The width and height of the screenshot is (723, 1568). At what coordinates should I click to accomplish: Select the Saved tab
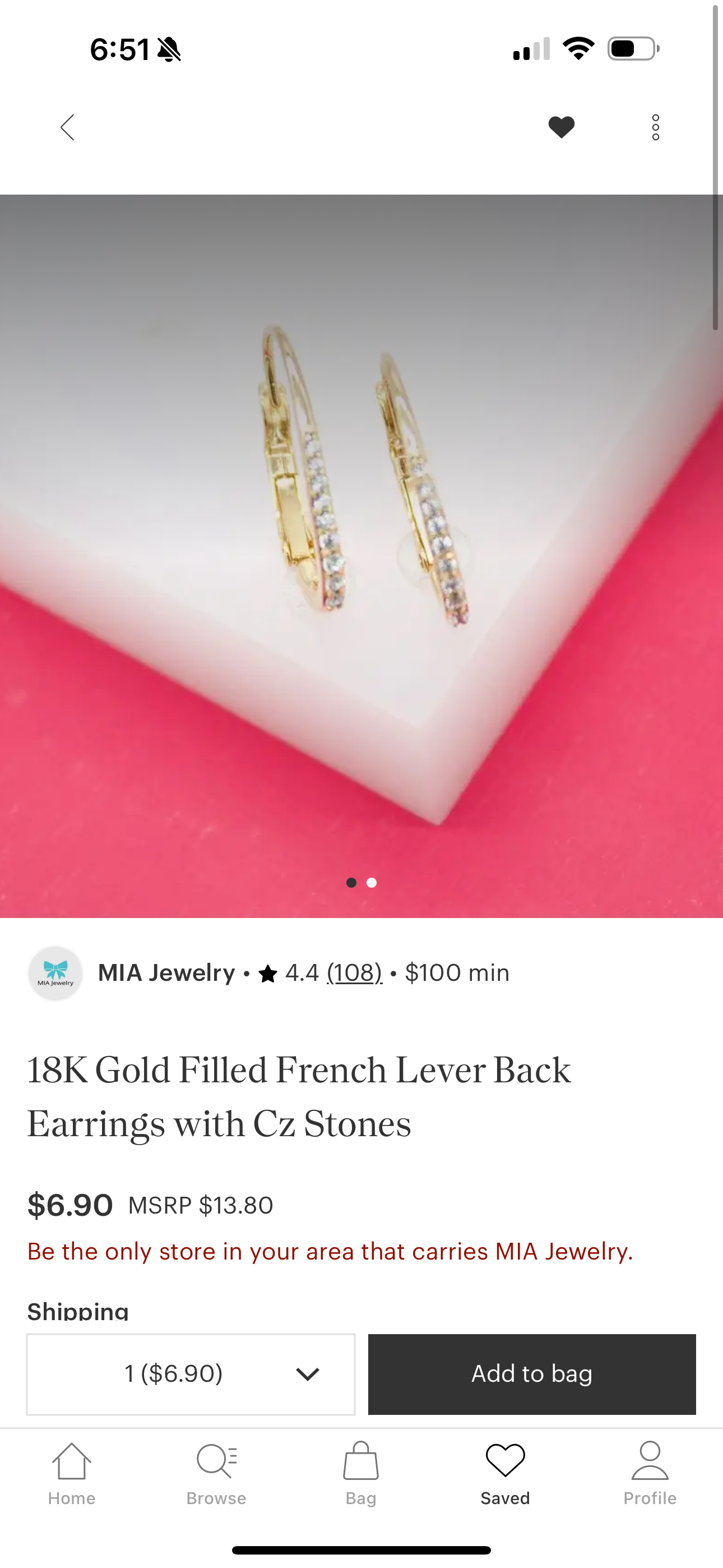pyautogui.click(x=505, y=1473)
